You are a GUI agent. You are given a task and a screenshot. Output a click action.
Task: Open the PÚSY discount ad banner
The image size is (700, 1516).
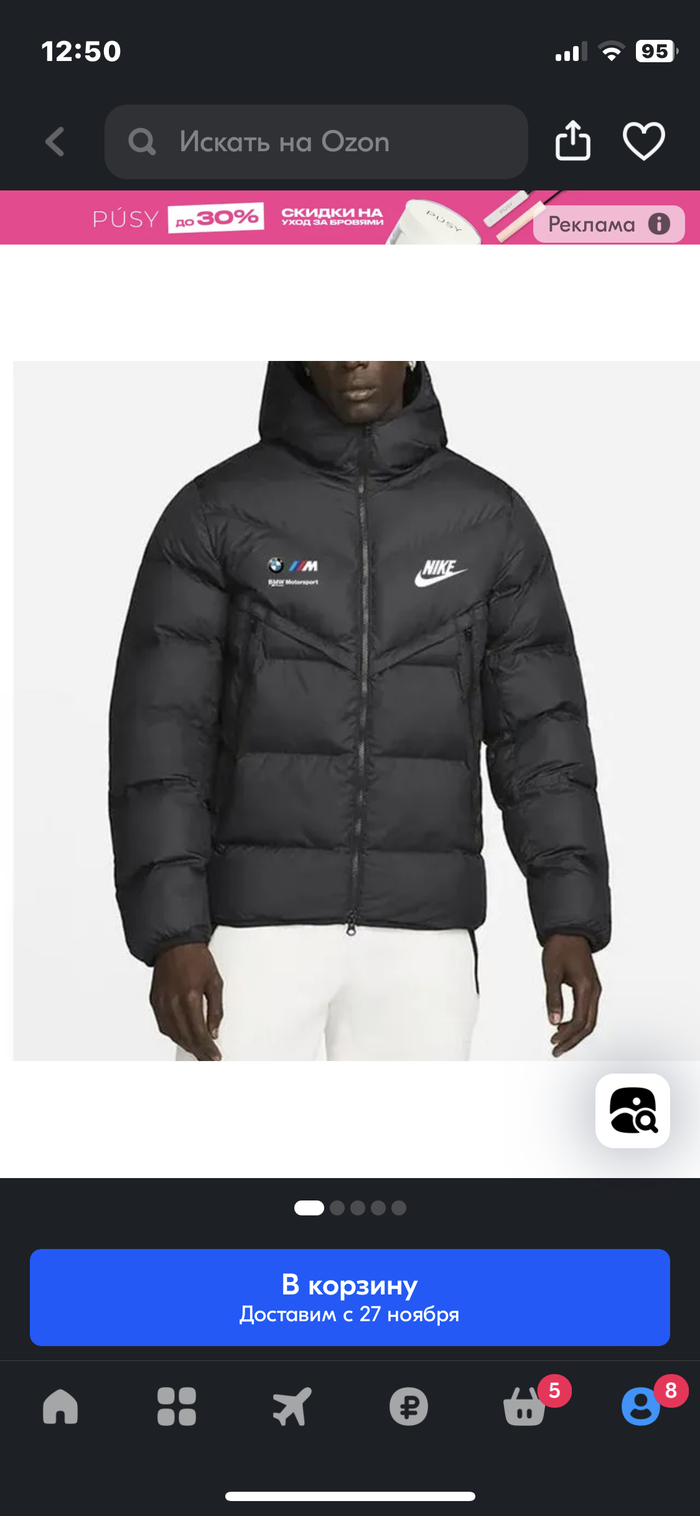(x=300, y=218)
